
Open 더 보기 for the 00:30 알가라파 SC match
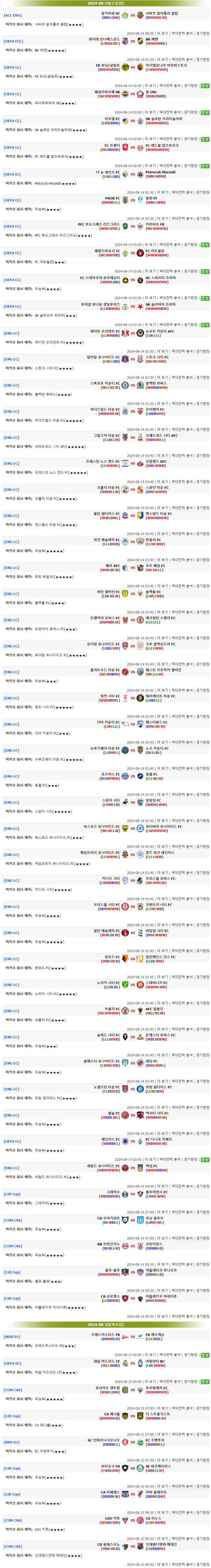click(162, 33)
